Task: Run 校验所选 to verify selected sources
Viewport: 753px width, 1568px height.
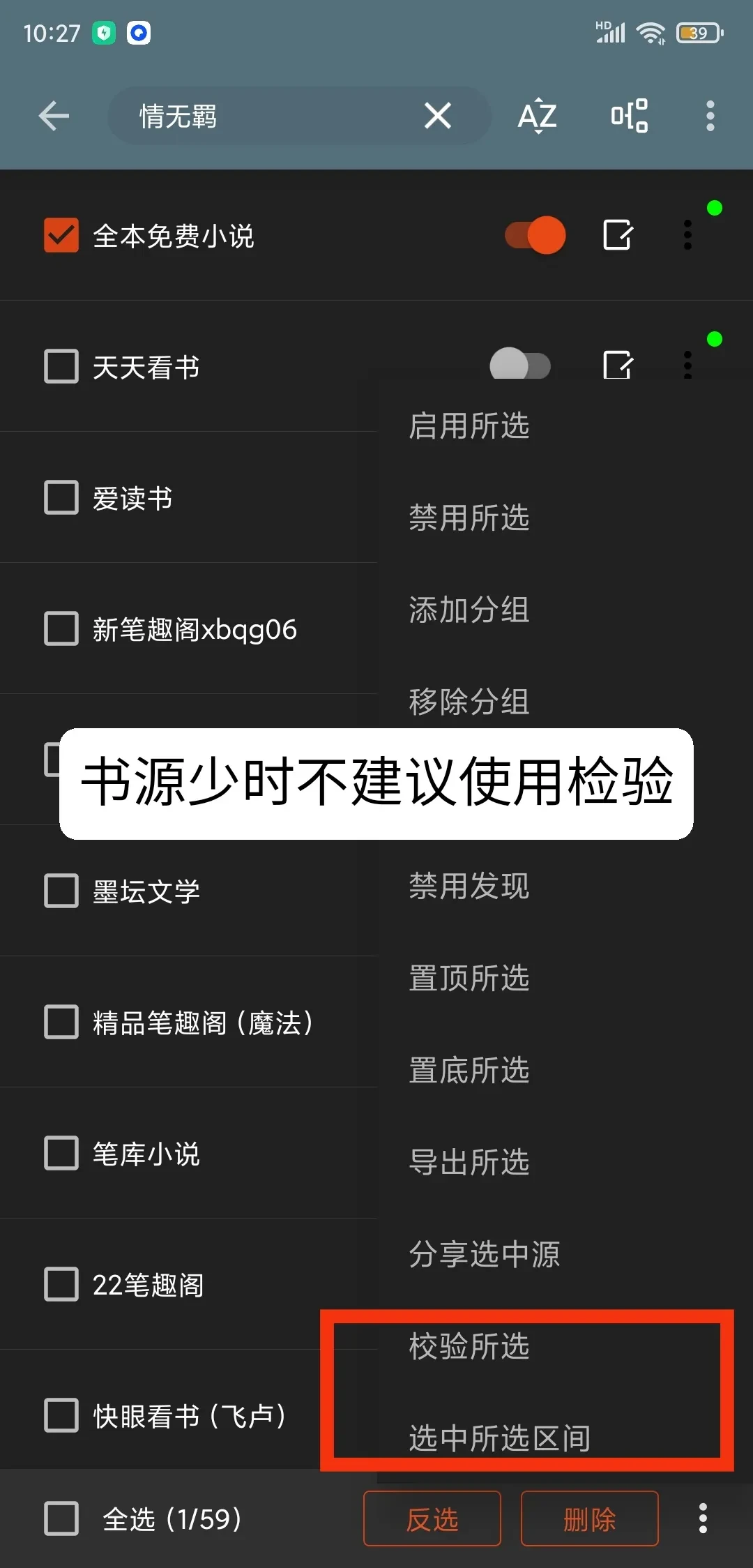Action: [x=469, y=1347]
